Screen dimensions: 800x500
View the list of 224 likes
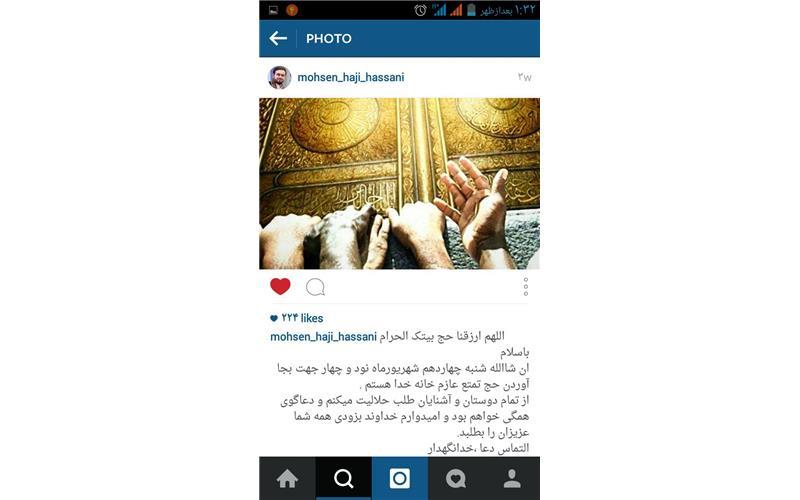pyautogui.click(x=297, y=318)
